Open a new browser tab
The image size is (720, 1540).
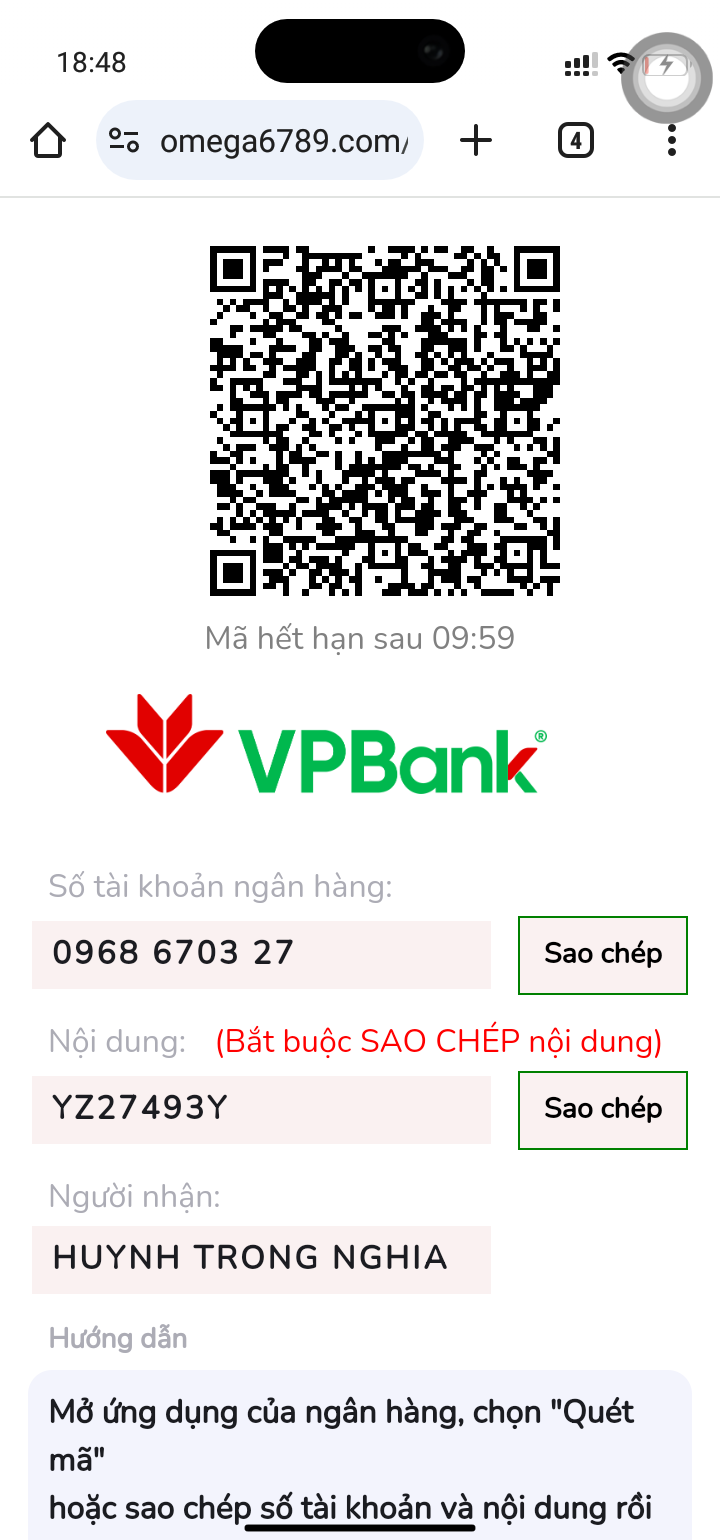tap(476, 141)
